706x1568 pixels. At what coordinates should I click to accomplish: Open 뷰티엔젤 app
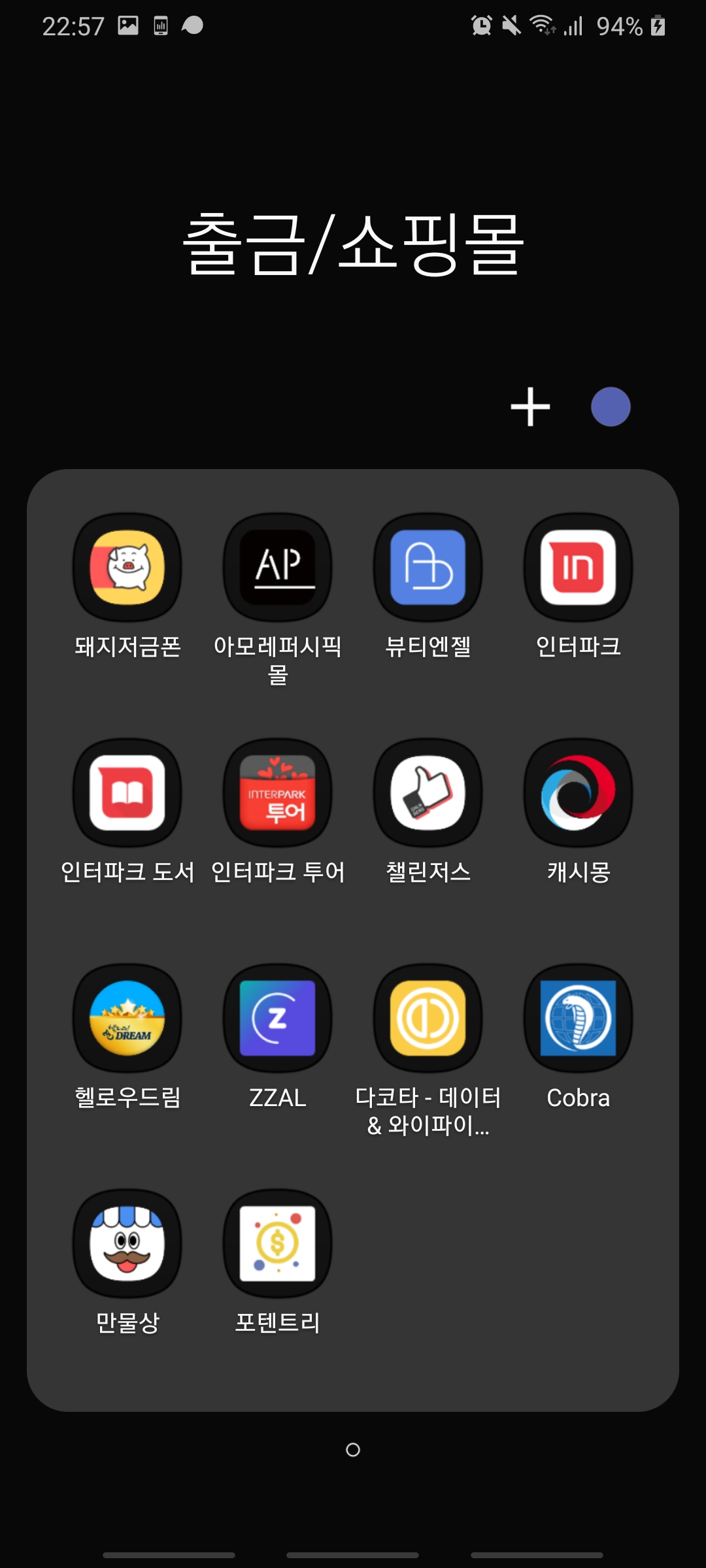[x=428, y=567]
